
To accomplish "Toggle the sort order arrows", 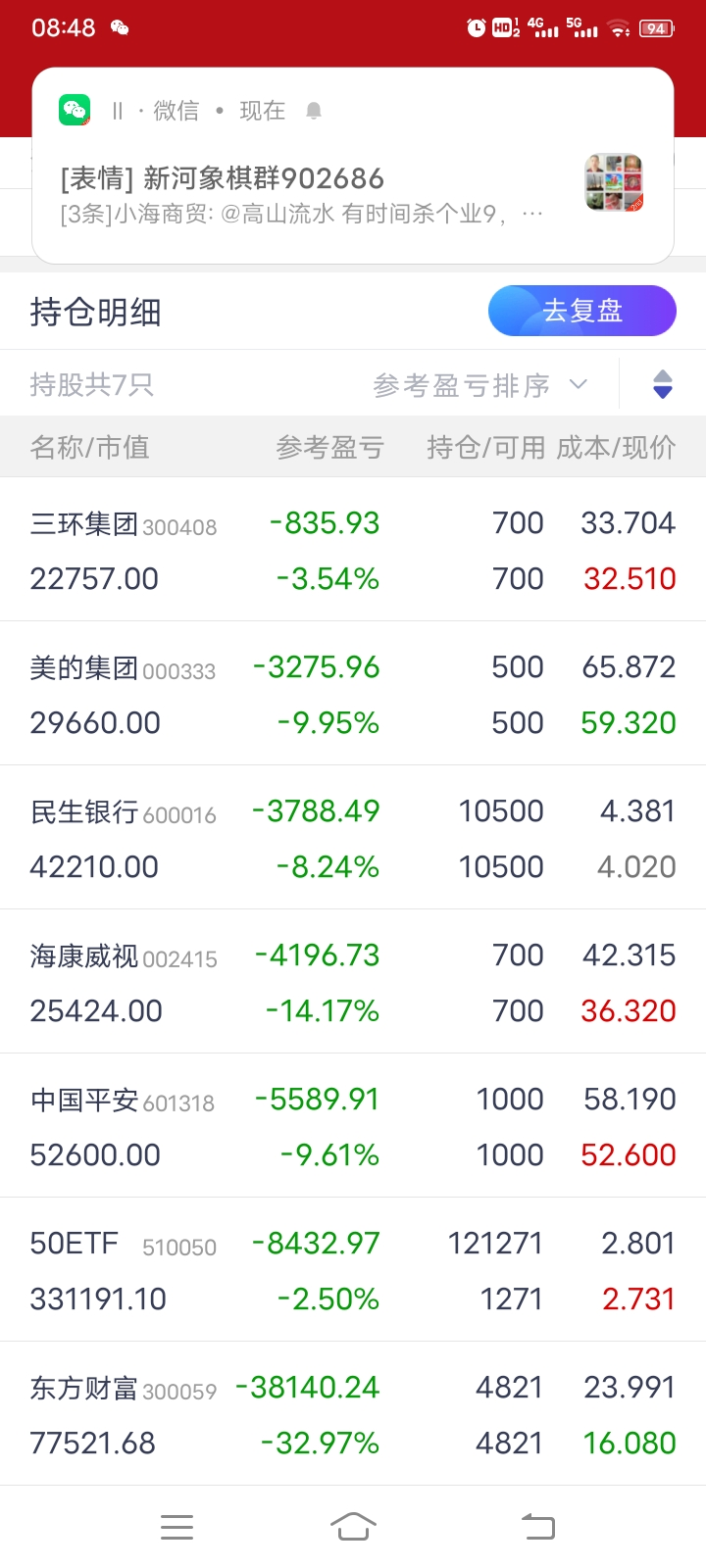I will pyautogui.click(x=663, y=384).
